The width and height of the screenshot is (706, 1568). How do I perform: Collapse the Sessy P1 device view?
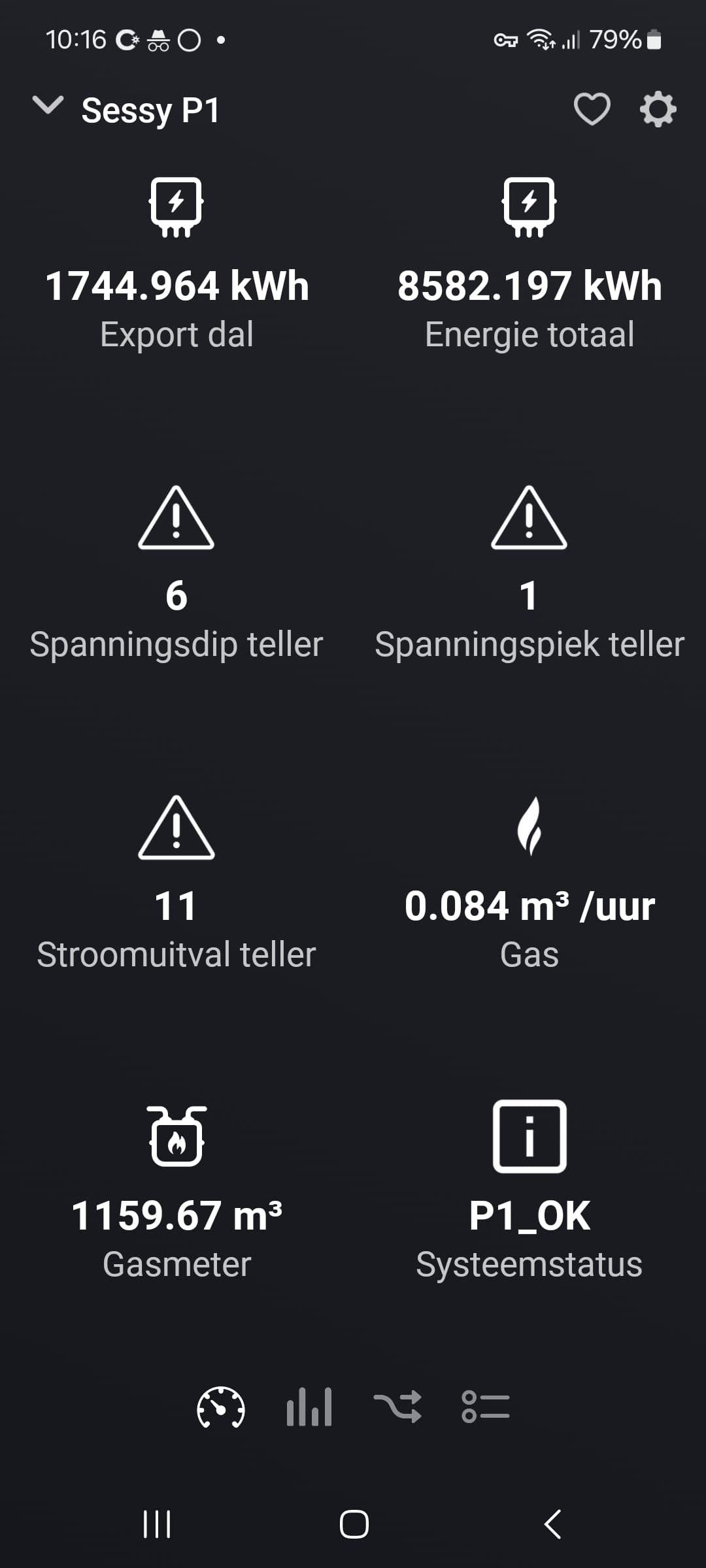pos(48,106)
